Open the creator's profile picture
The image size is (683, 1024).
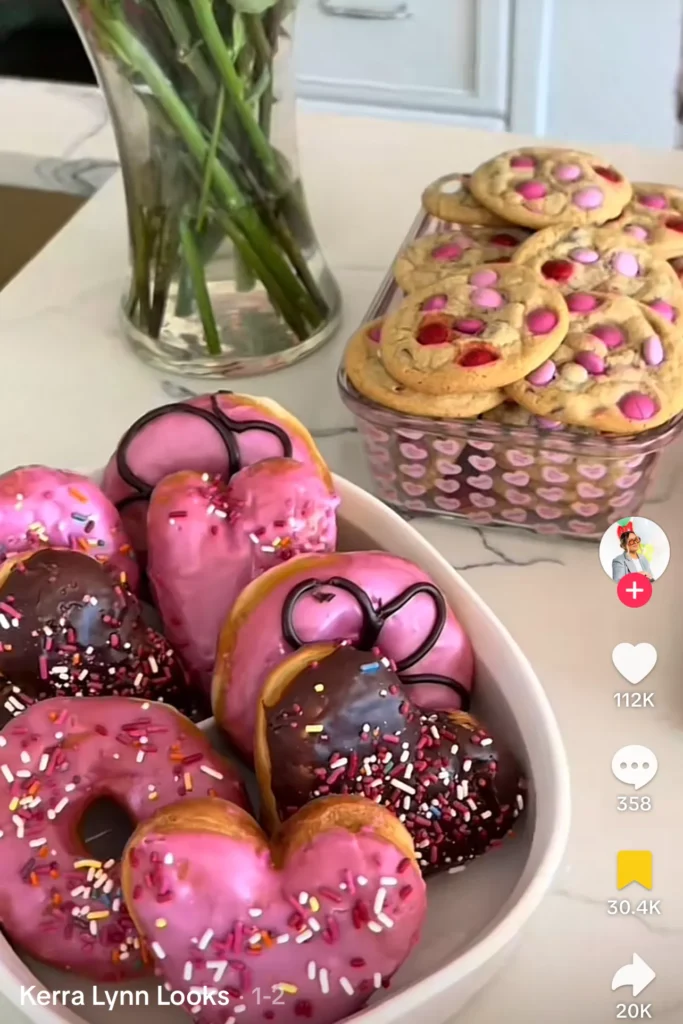tap(634, 551)
